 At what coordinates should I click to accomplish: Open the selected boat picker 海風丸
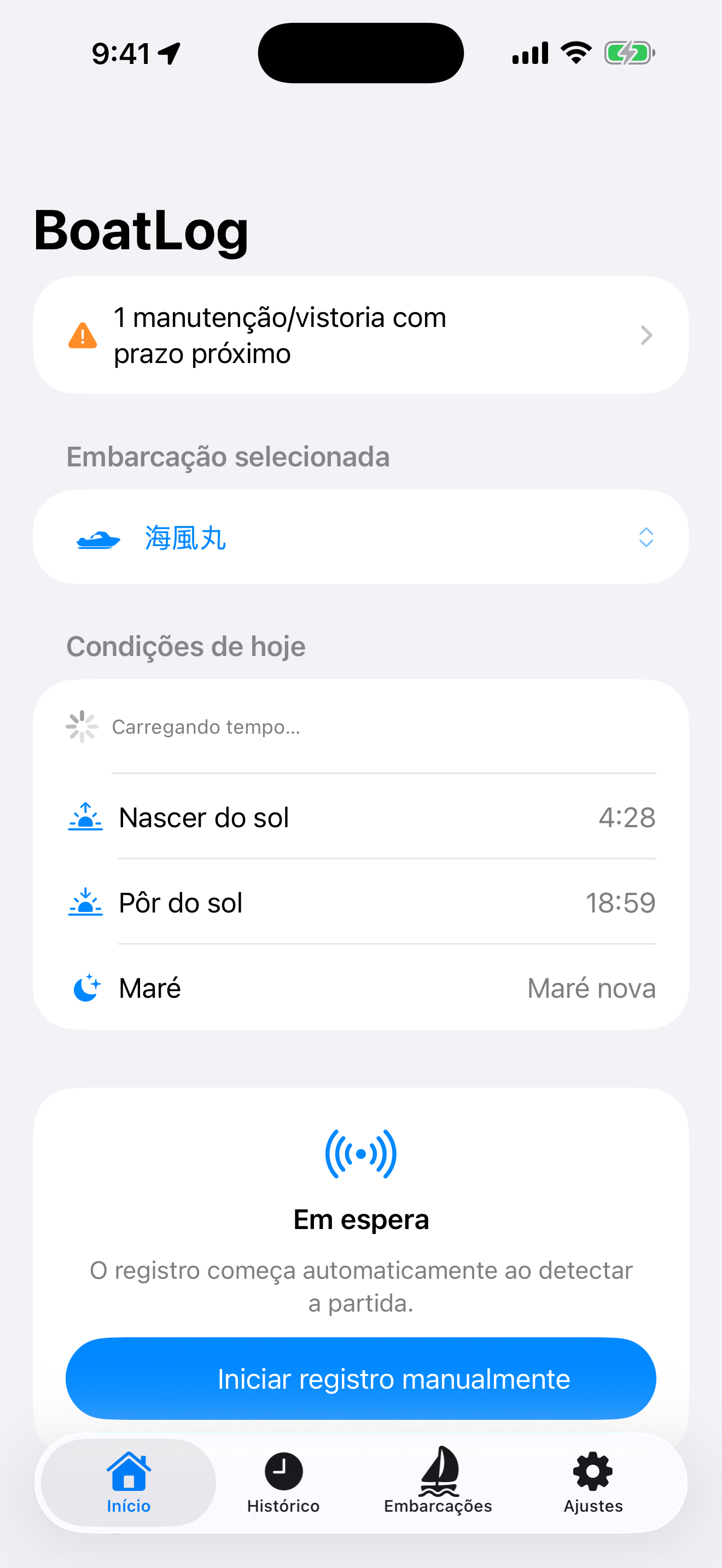(361, 537)
